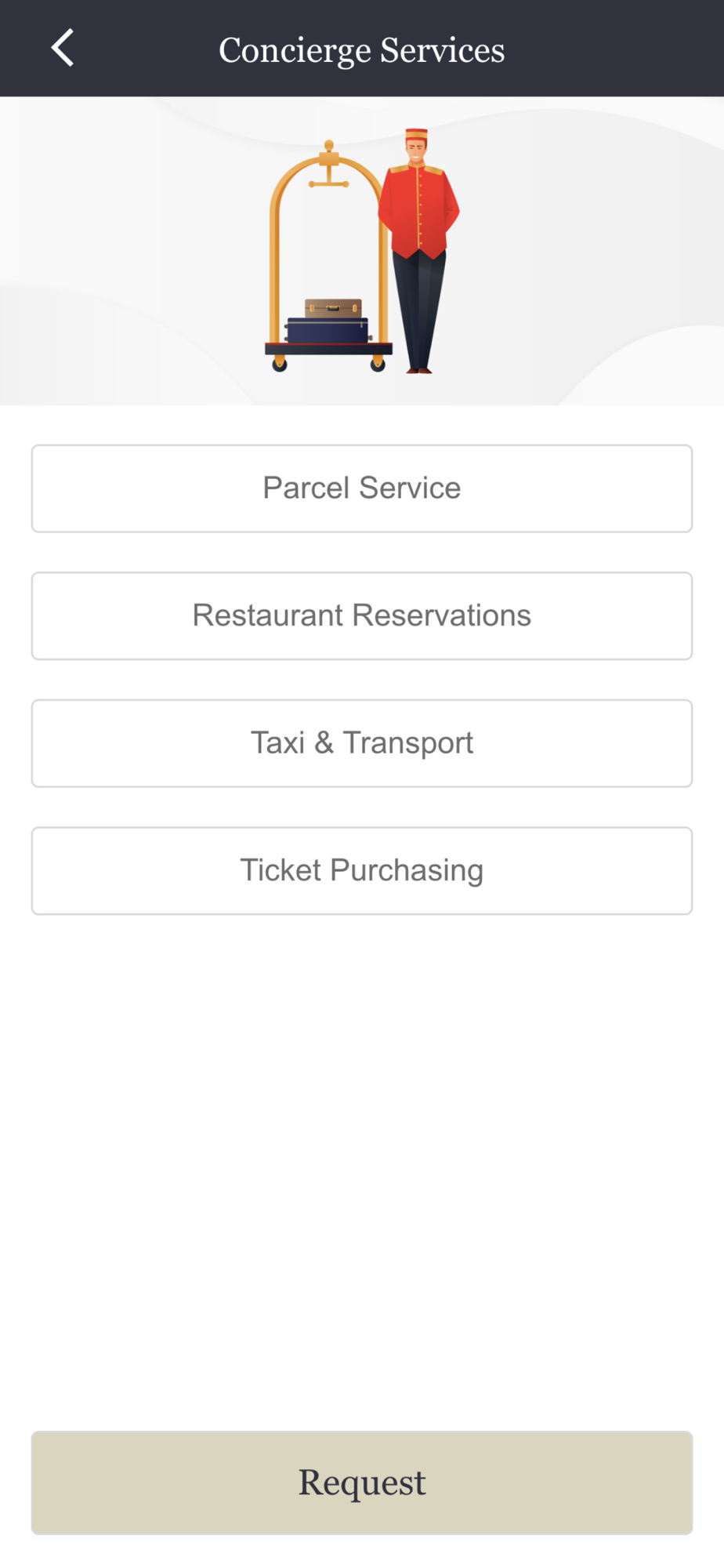Select the Parcel Service option
The height and width of the screenshot is (1568, 724).
(362, 488)
